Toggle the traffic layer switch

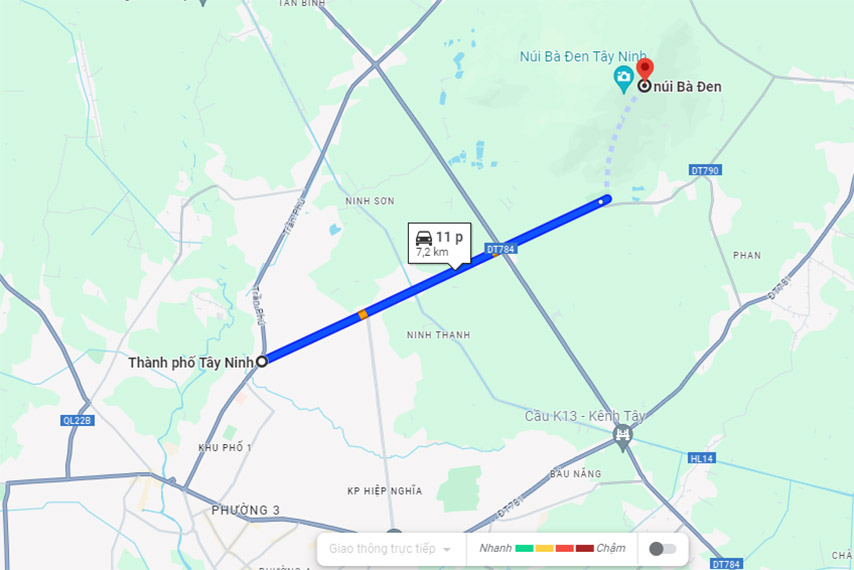(x=662, y=548)
